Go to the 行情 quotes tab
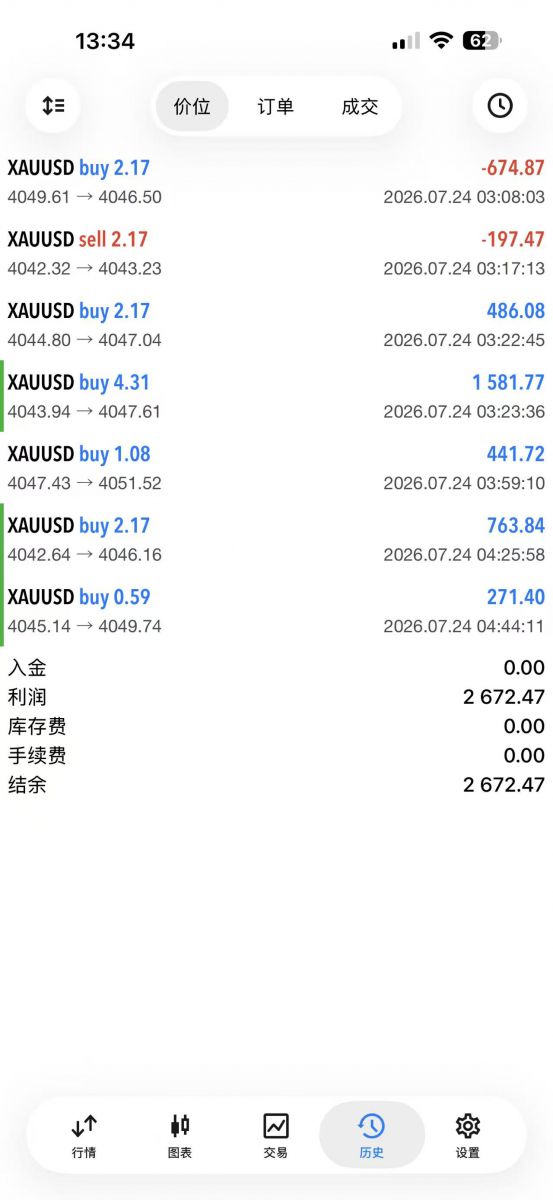This screenshot has width=553, height=1200. pyautogui.click(x=84, y=1136)
